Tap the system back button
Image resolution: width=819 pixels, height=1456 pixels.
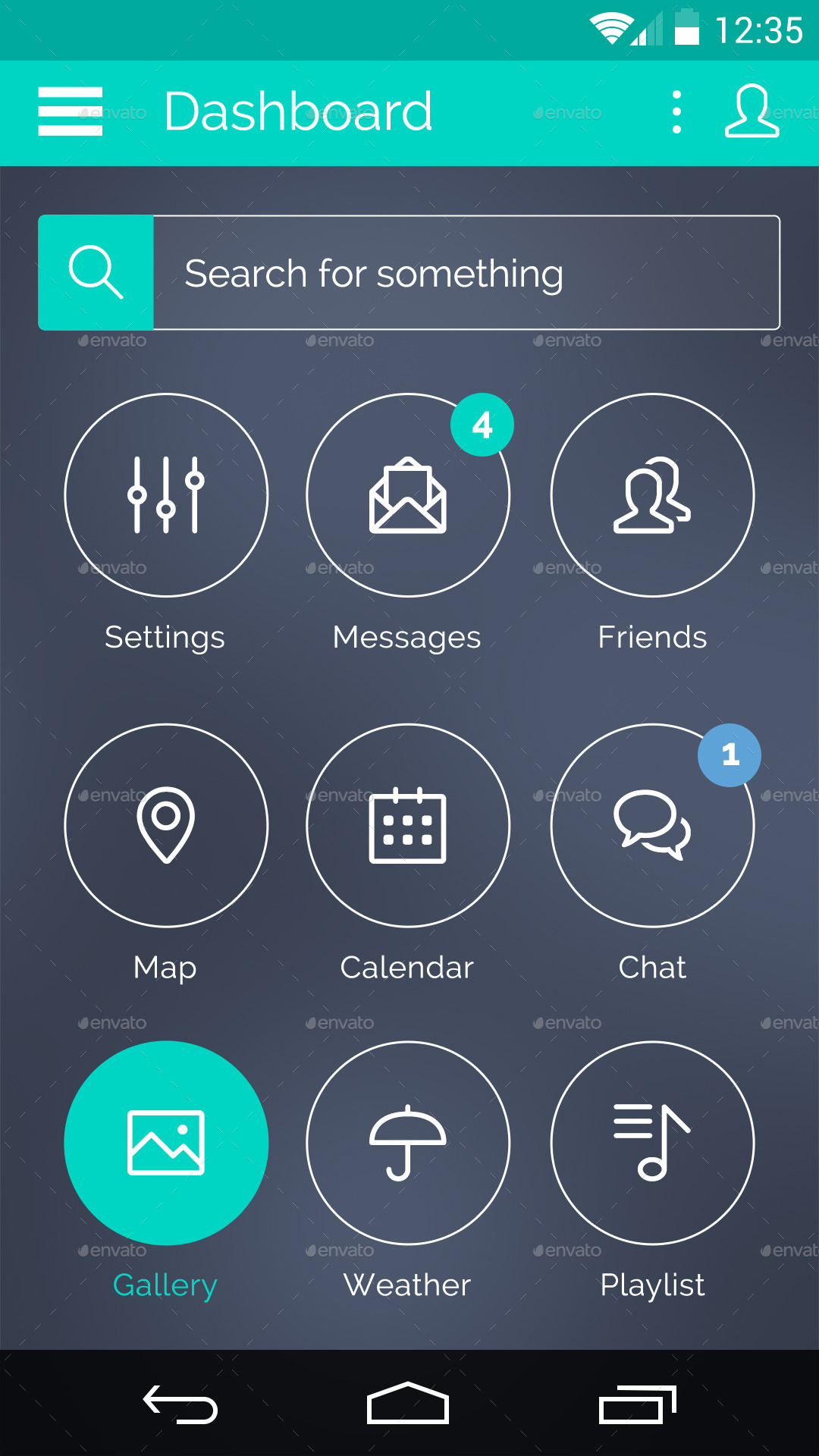[181, 1404]
